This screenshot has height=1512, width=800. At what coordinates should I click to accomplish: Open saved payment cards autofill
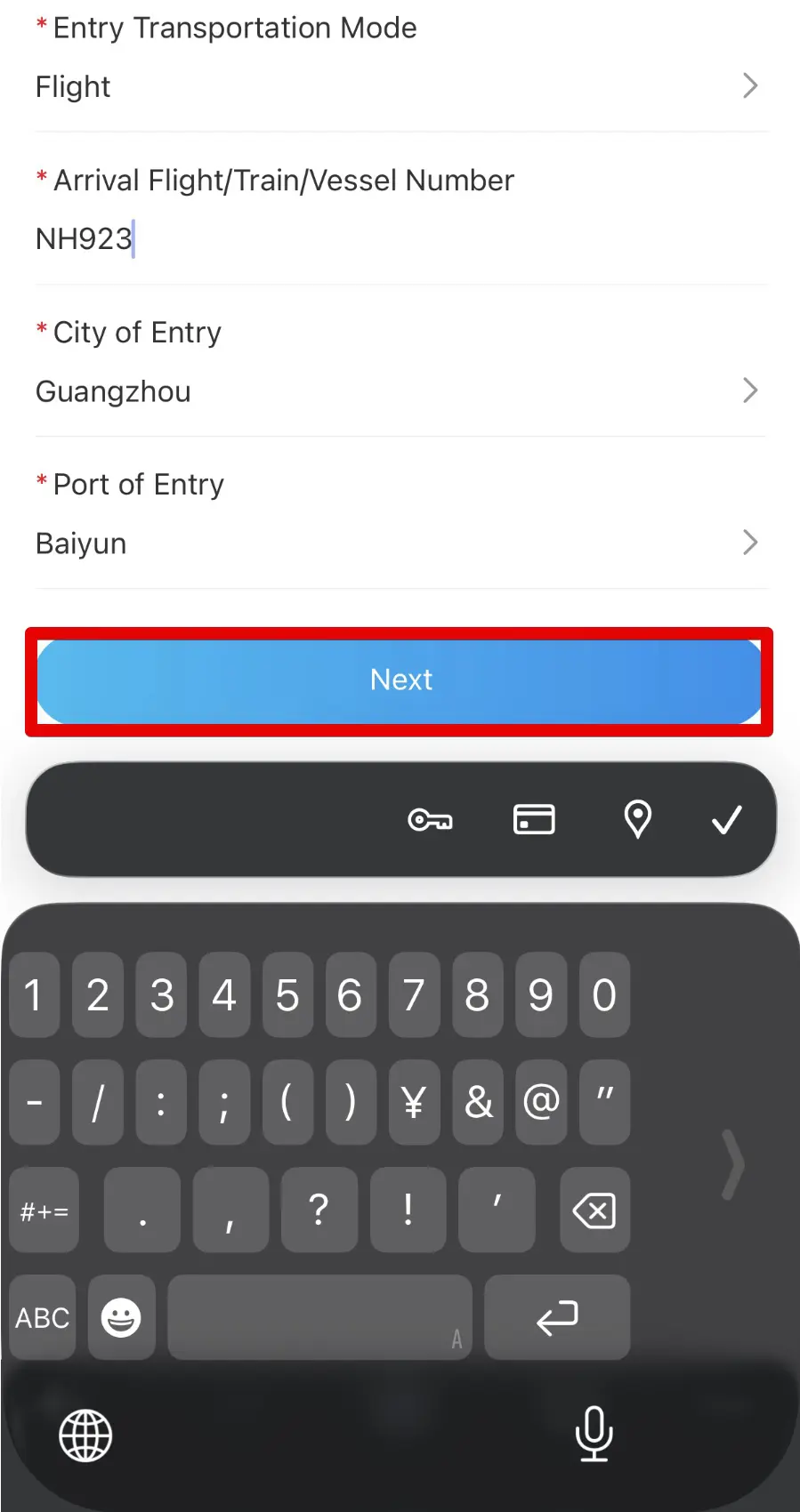click(x=534, y=819)
